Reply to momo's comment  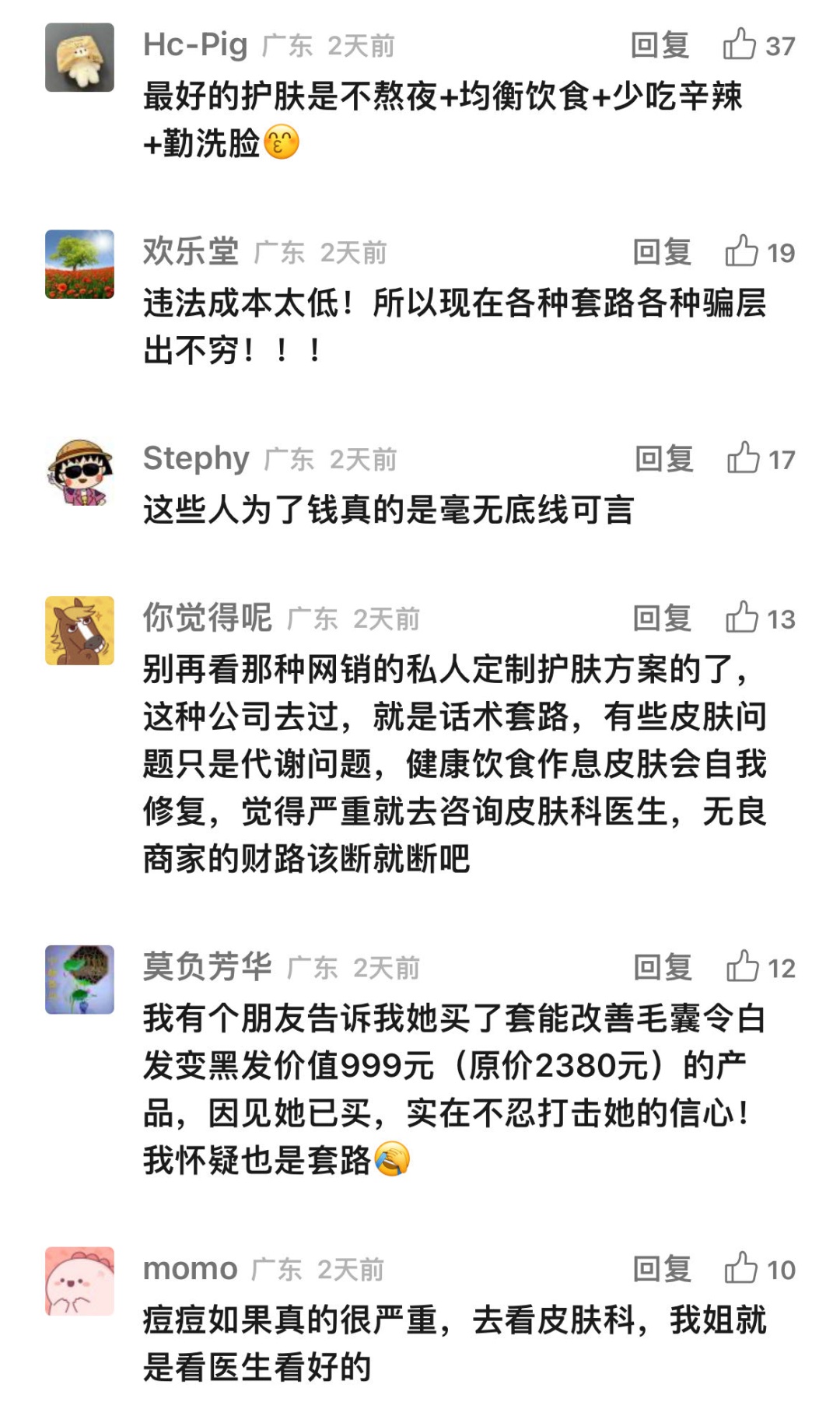coord(661,1269)
